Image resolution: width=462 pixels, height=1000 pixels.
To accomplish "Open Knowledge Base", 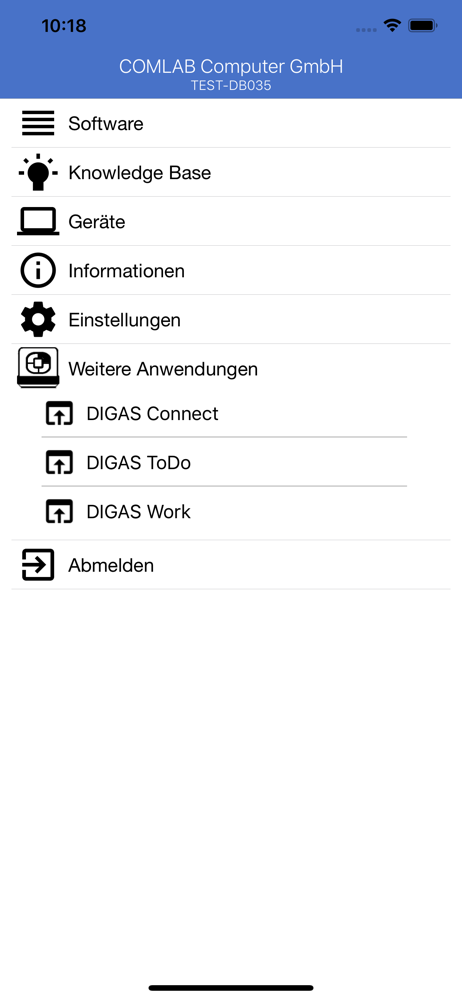I will pos(231,172).
